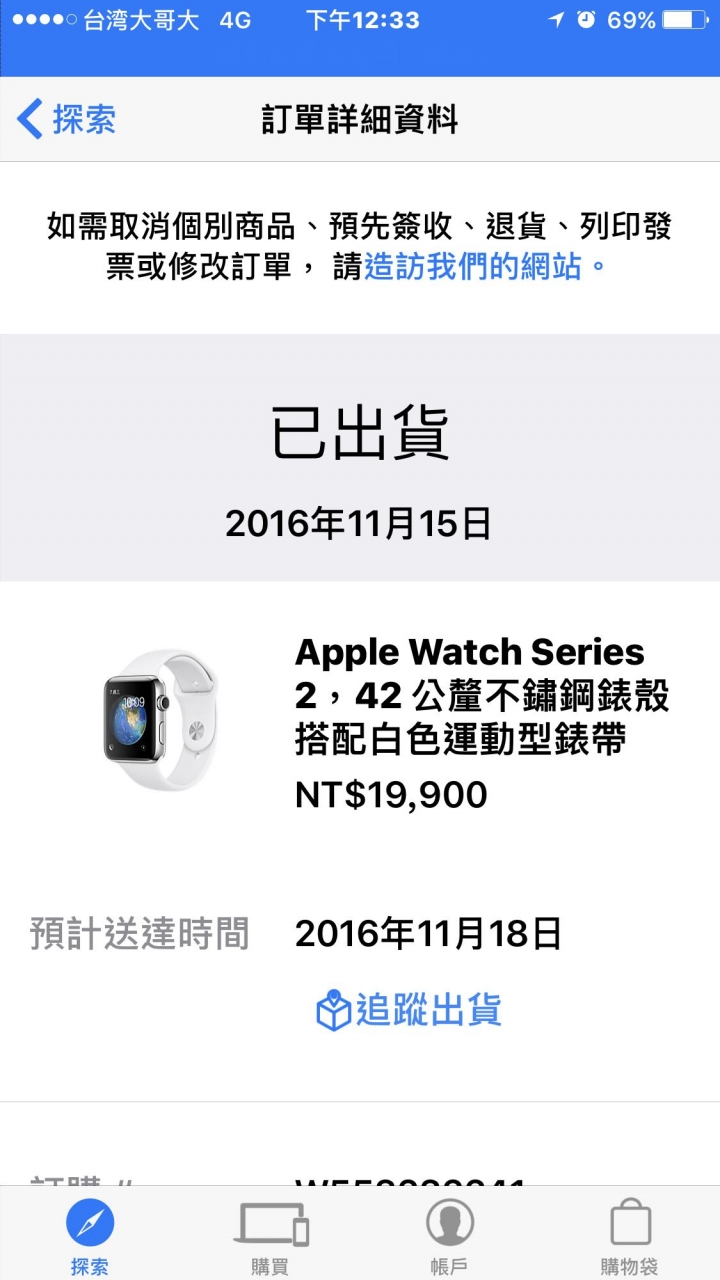720x1280 pixels.
Task: Switch to the 探索 tab
Action: click(x=90, y=1235)
